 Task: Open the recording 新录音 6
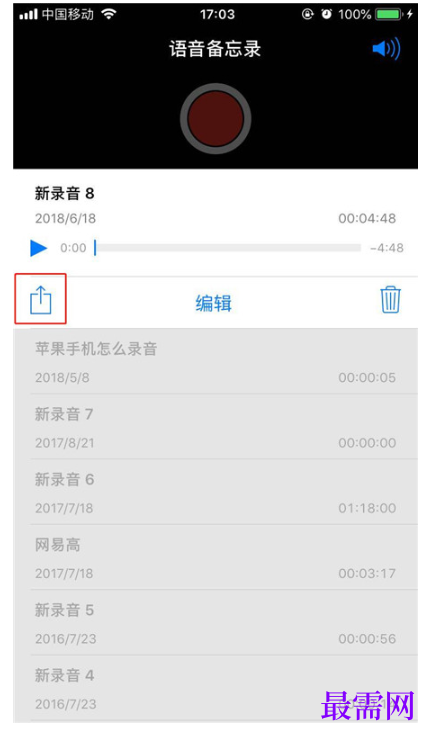[215, 492]
